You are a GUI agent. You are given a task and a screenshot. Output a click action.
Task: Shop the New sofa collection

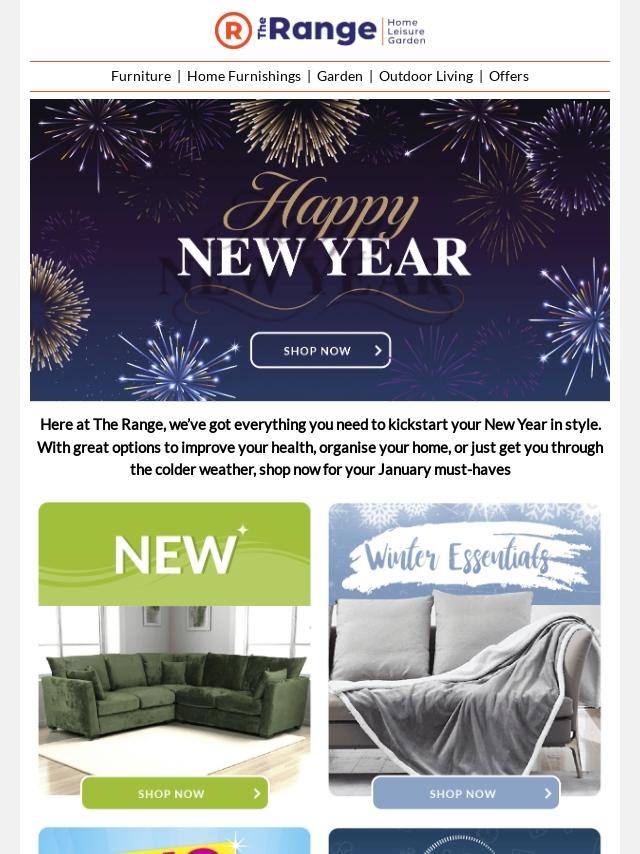click(x=174, y=793)
